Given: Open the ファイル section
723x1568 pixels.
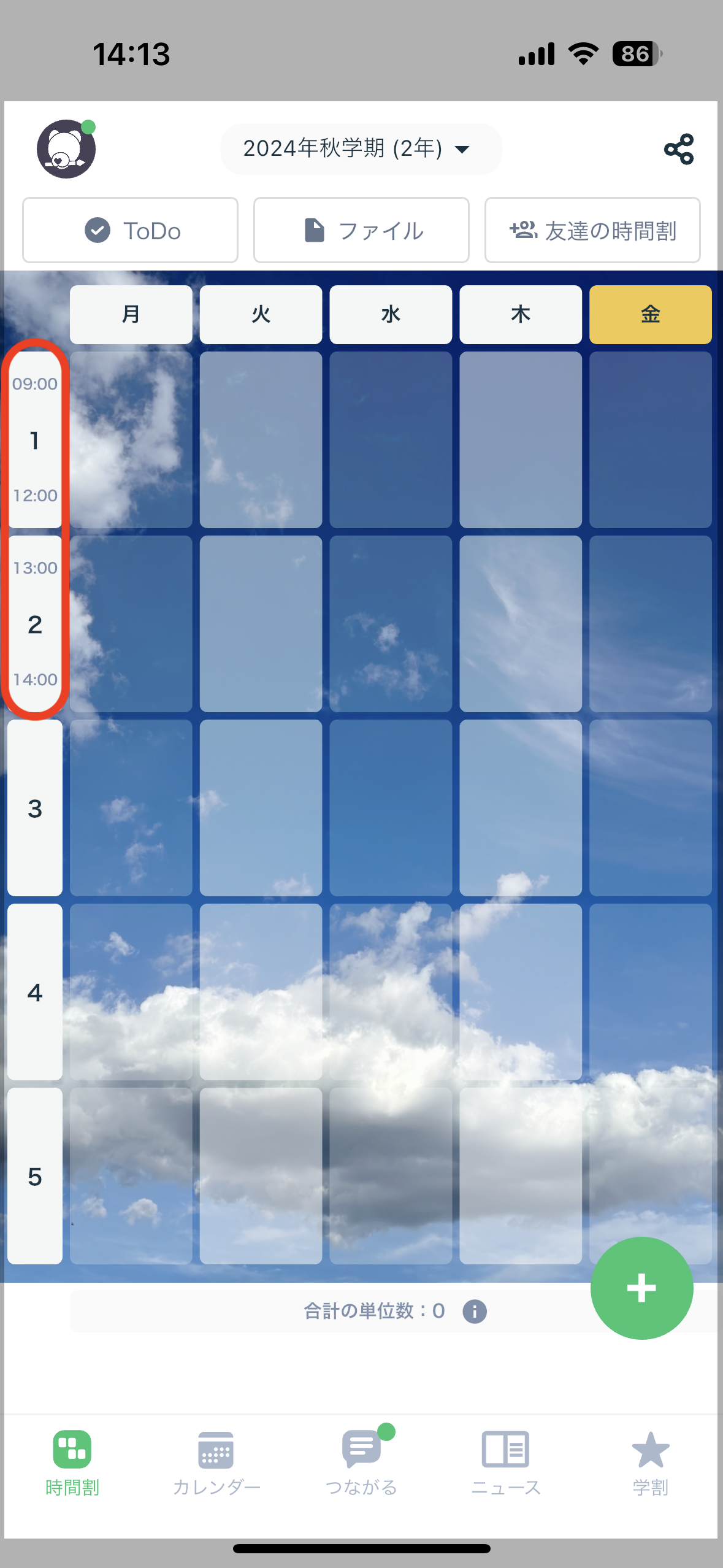Looking at the screenshot, I should coord(361,231).
